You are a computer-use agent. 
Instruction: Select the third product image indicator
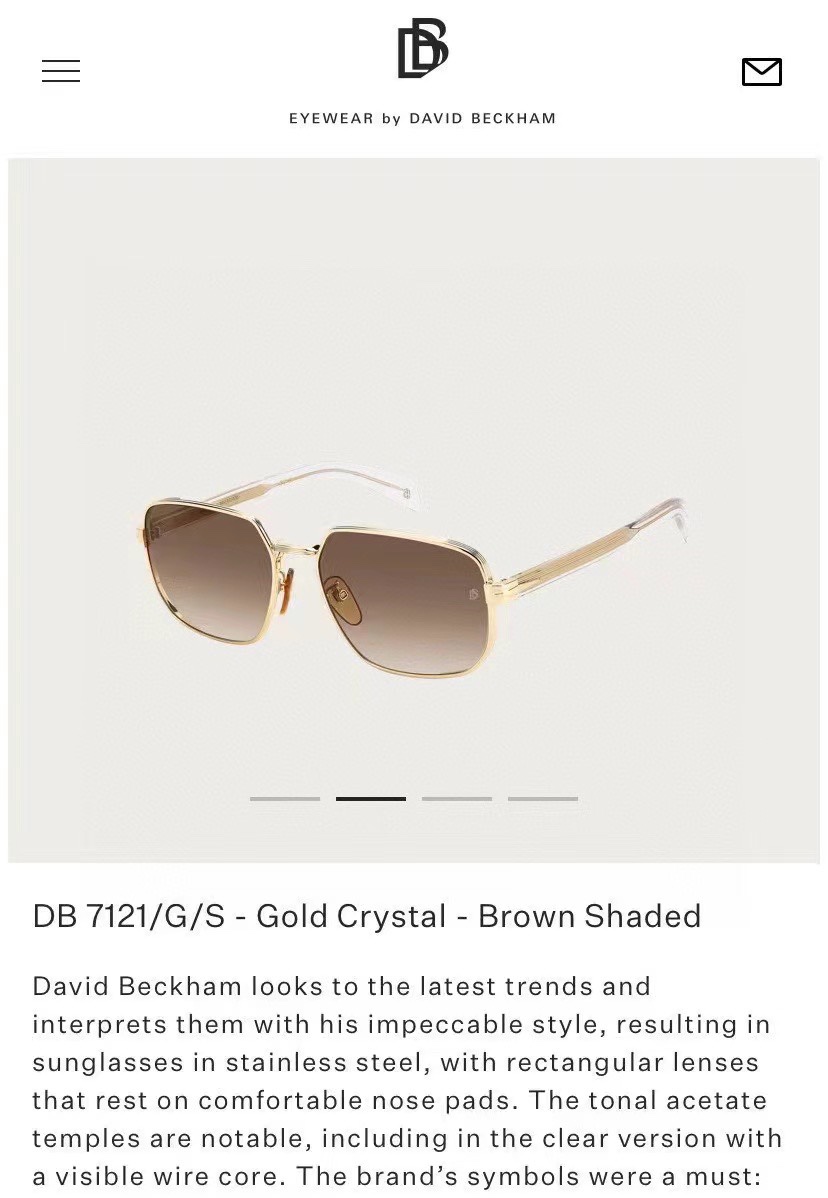pos(457,798)
